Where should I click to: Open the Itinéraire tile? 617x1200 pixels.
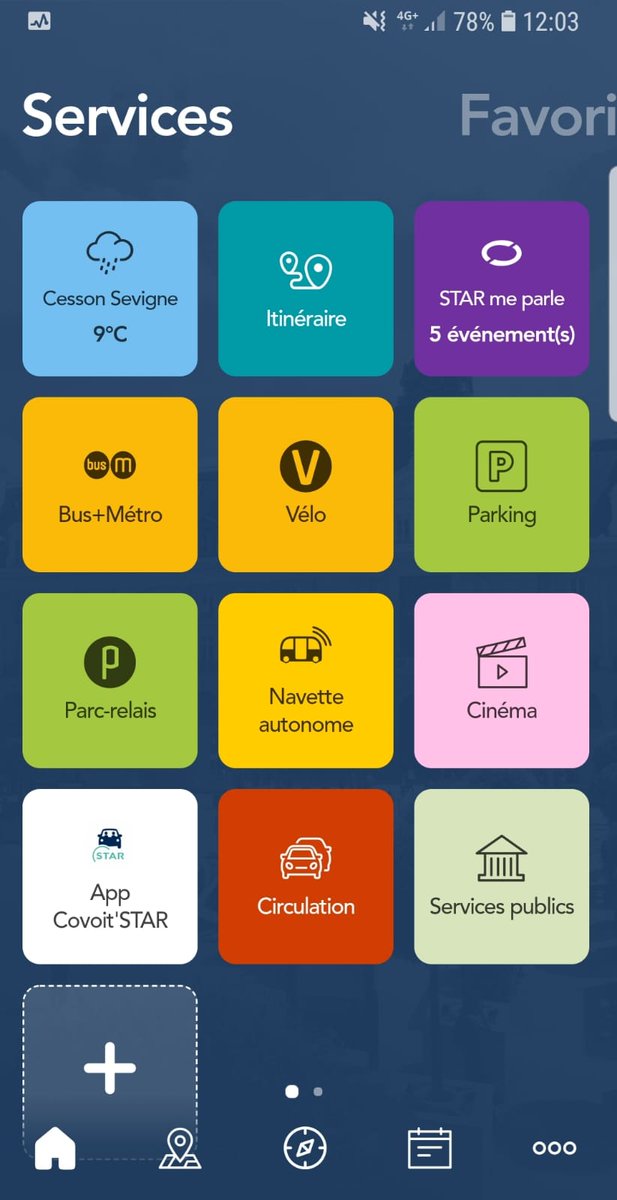pos(306,288)
